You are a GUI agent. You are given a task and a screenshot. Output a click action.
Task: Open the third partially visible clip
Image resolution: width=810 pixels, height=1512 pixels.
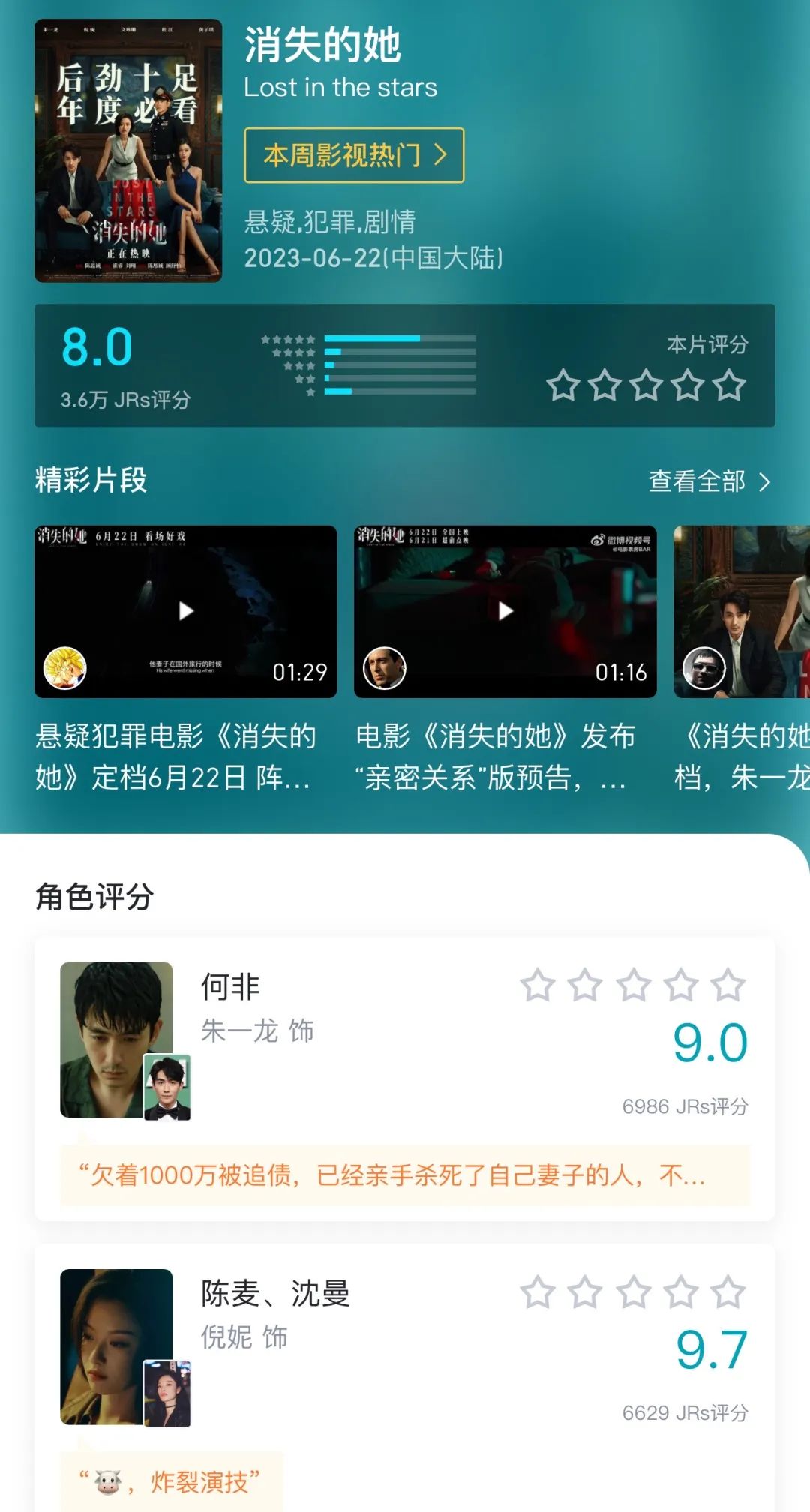(x=742, y=611)
